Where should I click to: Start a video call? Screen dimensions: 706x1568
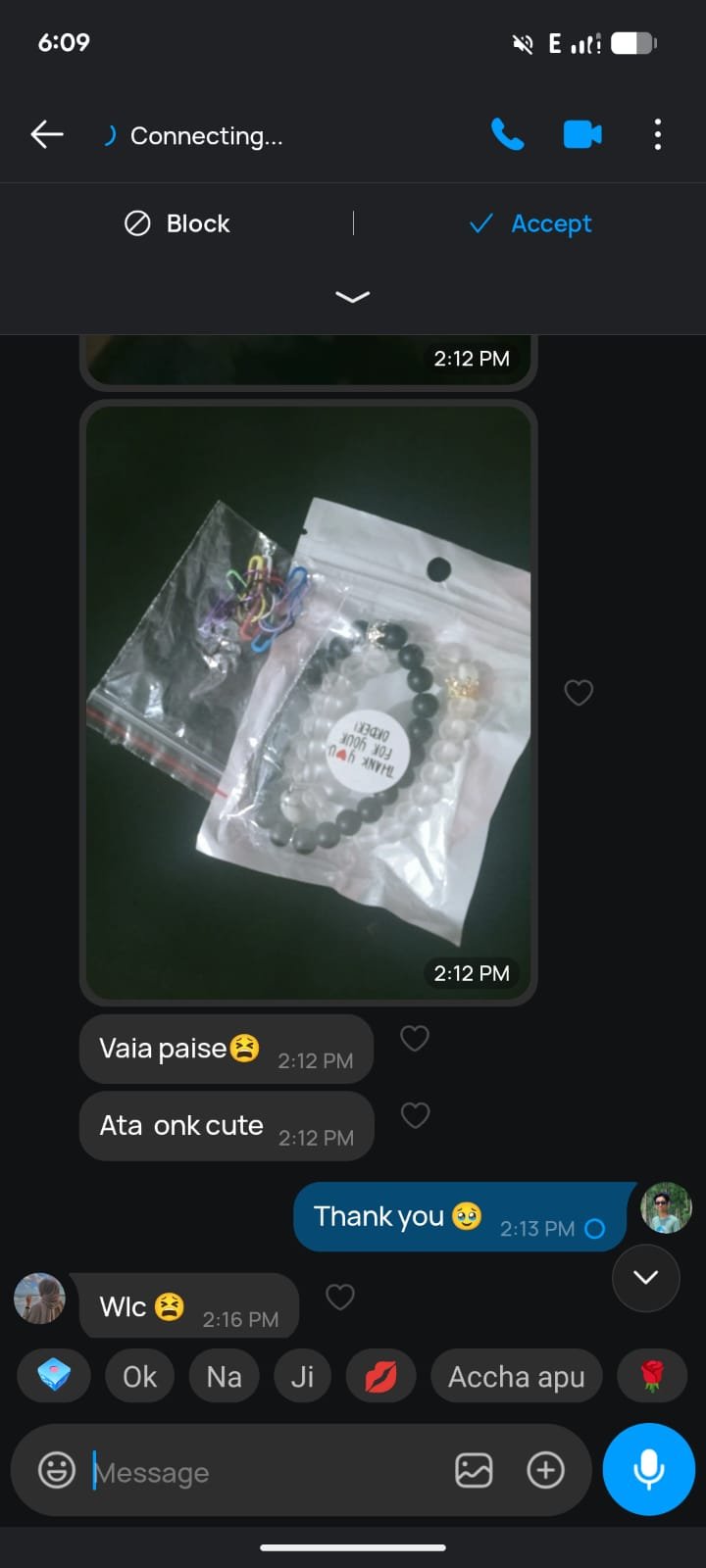click(x=582, y=134)
